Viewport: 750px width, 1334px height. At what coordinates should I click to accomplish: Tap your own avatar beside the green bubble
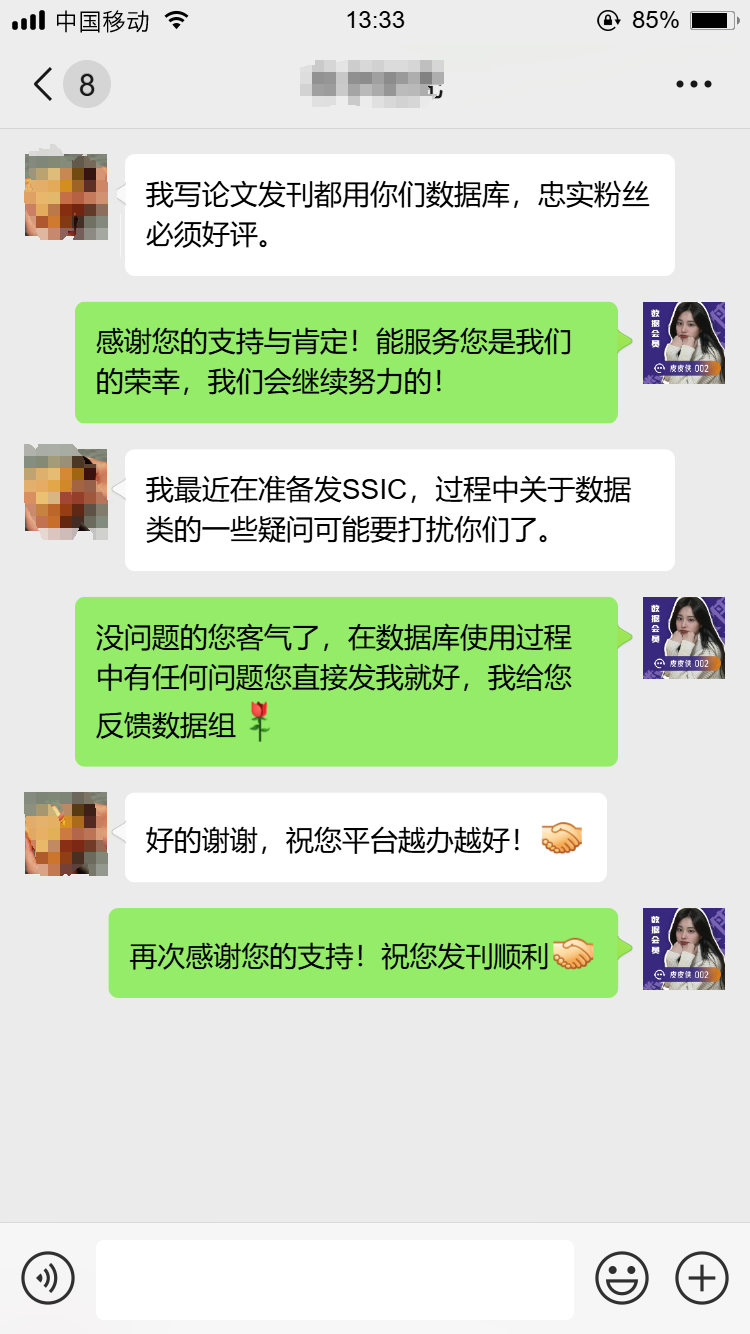[x=684, y=343]
